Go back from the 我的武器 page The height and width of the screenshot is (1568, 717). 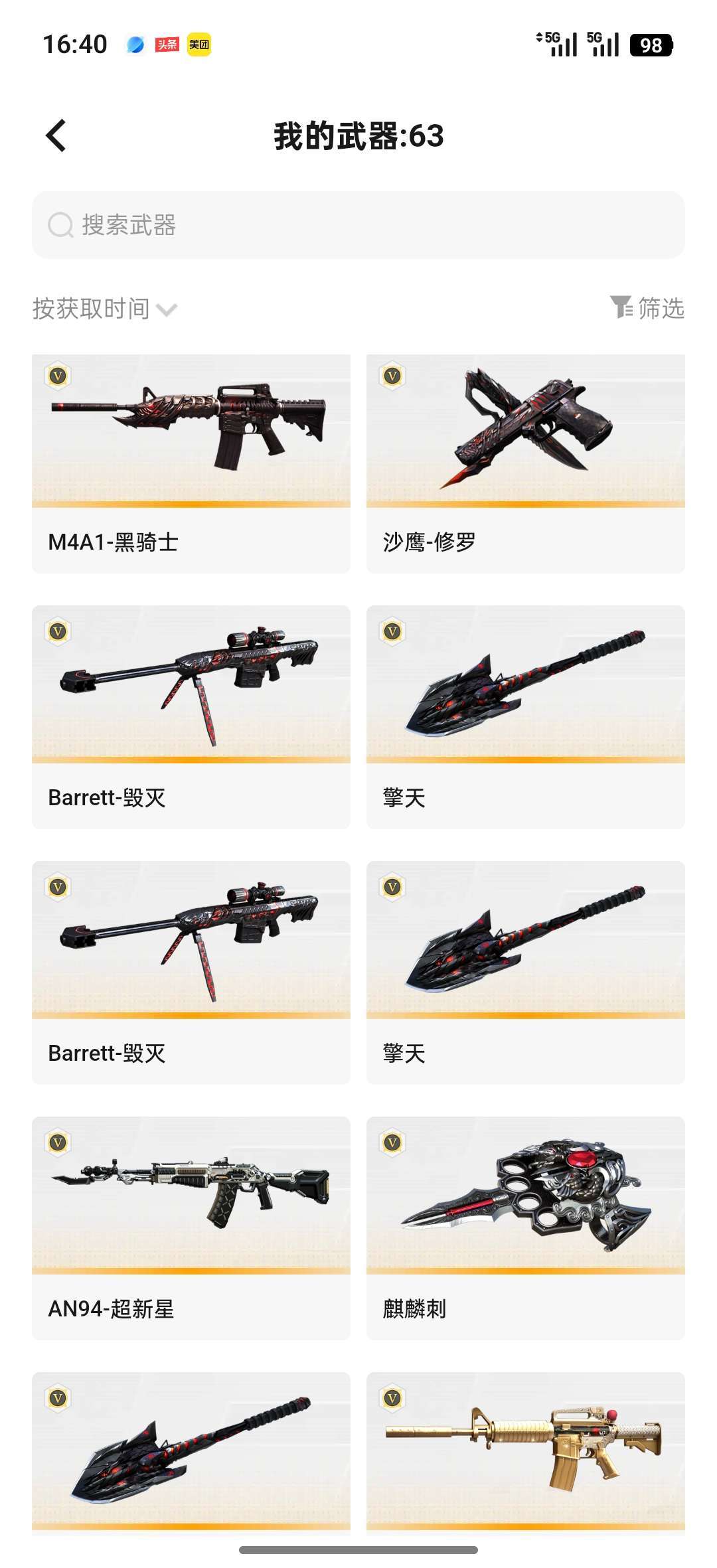pyautogui.click(x=56, y=136)
